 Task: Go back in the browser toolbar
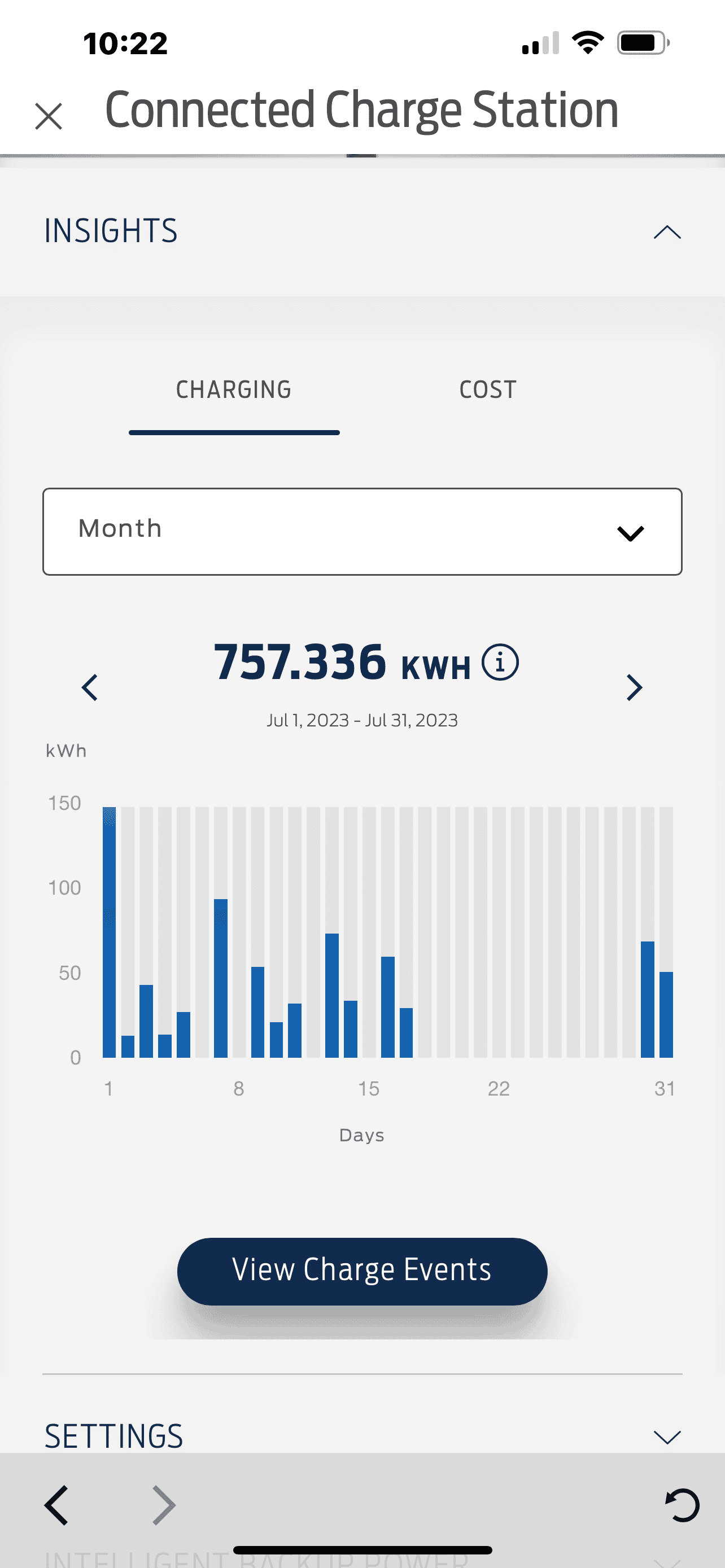coord(56,1505)
